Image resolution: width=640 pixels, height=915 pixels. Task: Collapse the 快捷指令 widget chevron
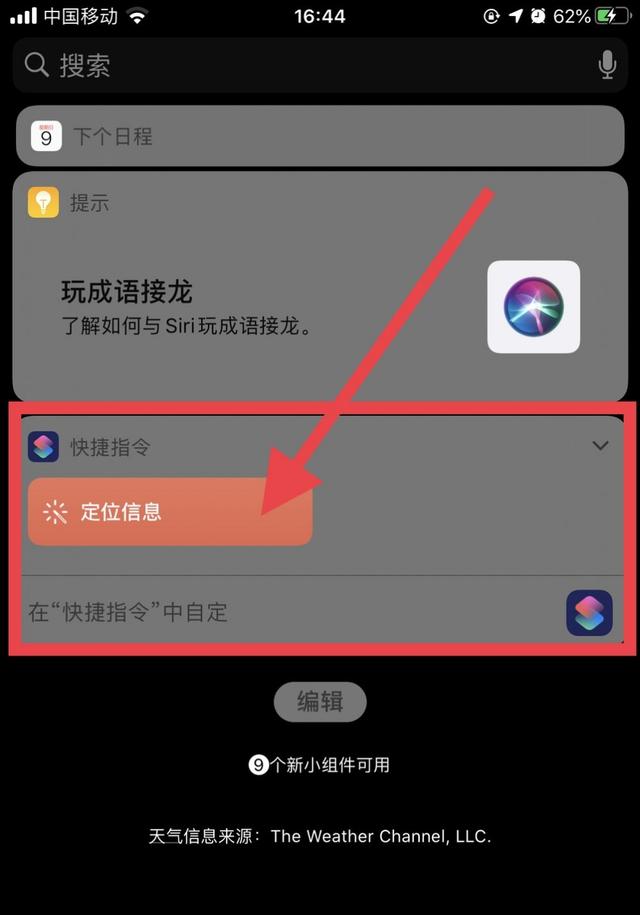coord(600,446)
